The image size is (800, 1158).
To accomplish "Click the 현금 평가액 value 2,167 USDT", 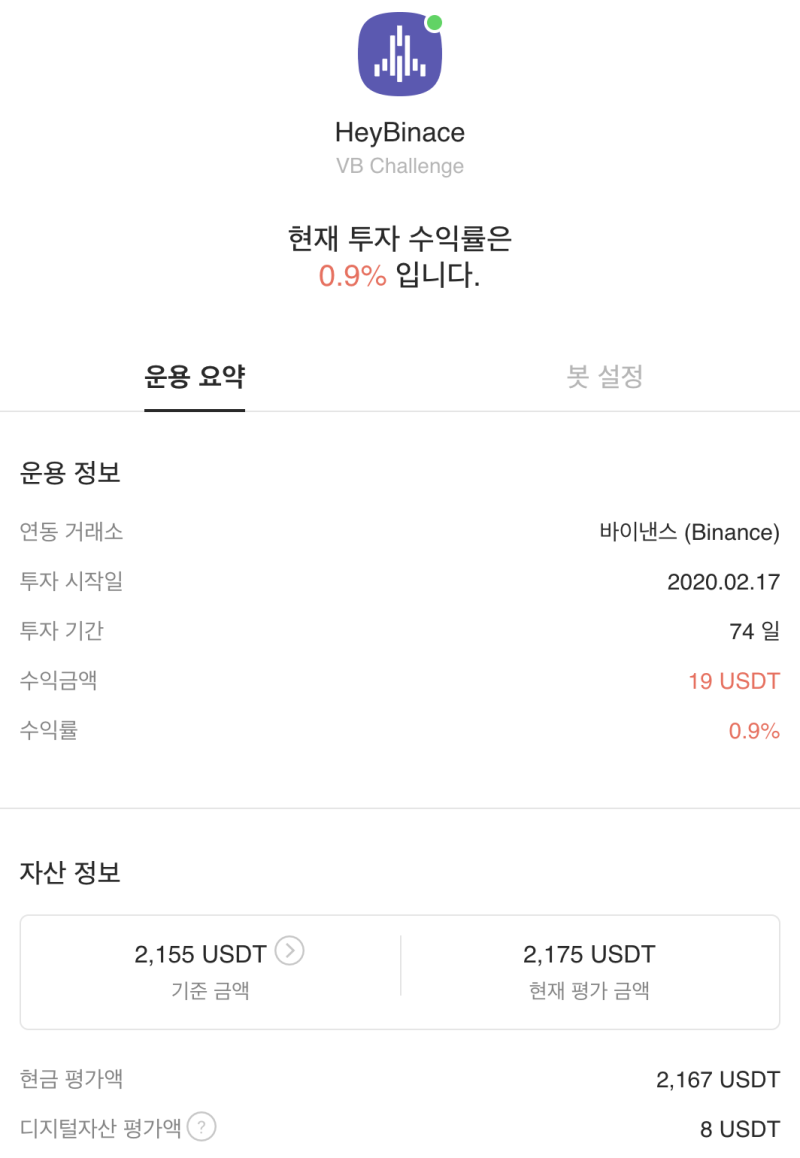I will point(716,1080).
